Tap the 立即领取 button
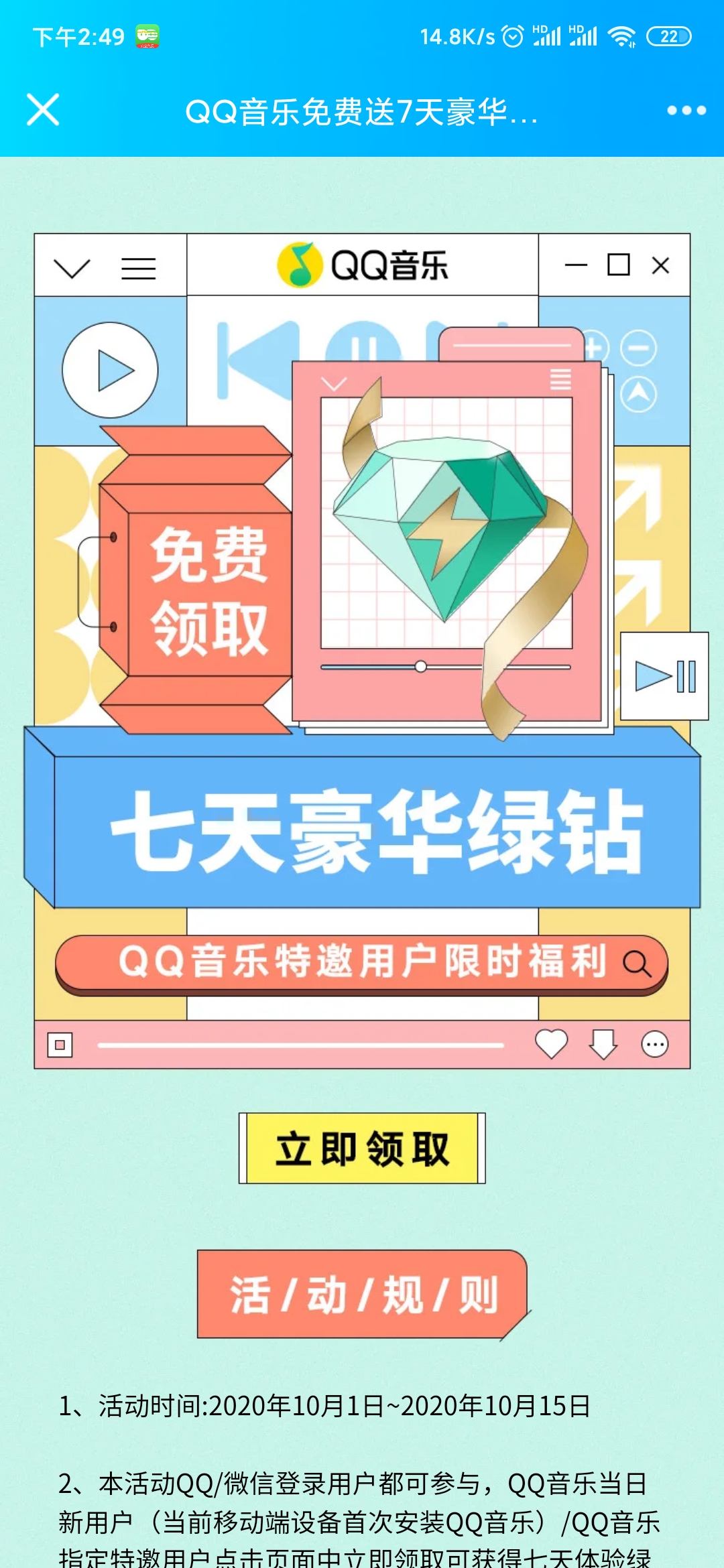The height and width of the screenshot is (1568, 724). pos(362,1149)
